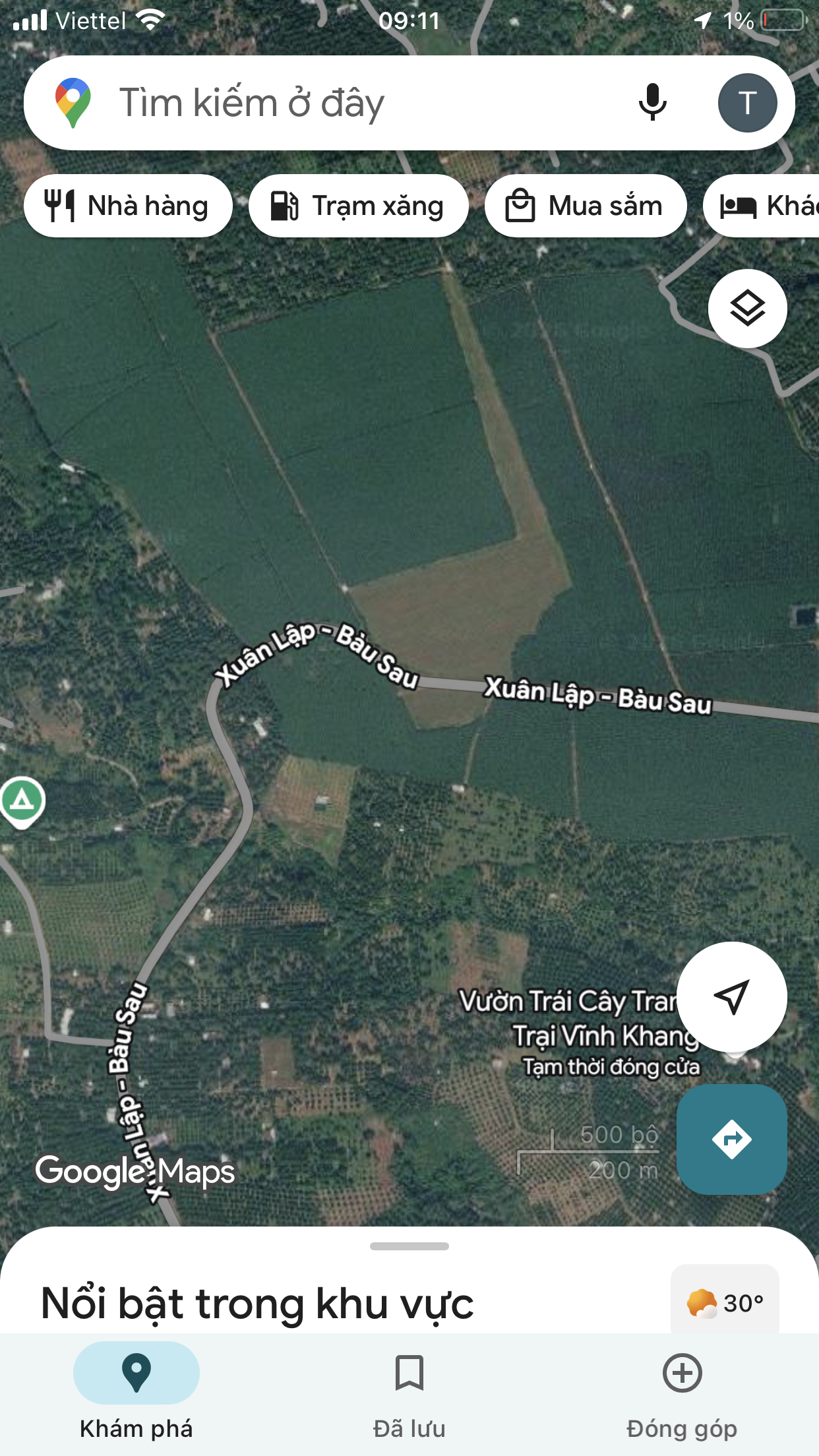This screenshot has height=1456, width=819.
Task: Filter by "Trạm xăng" gas stations
Action: tap(358, 206)
